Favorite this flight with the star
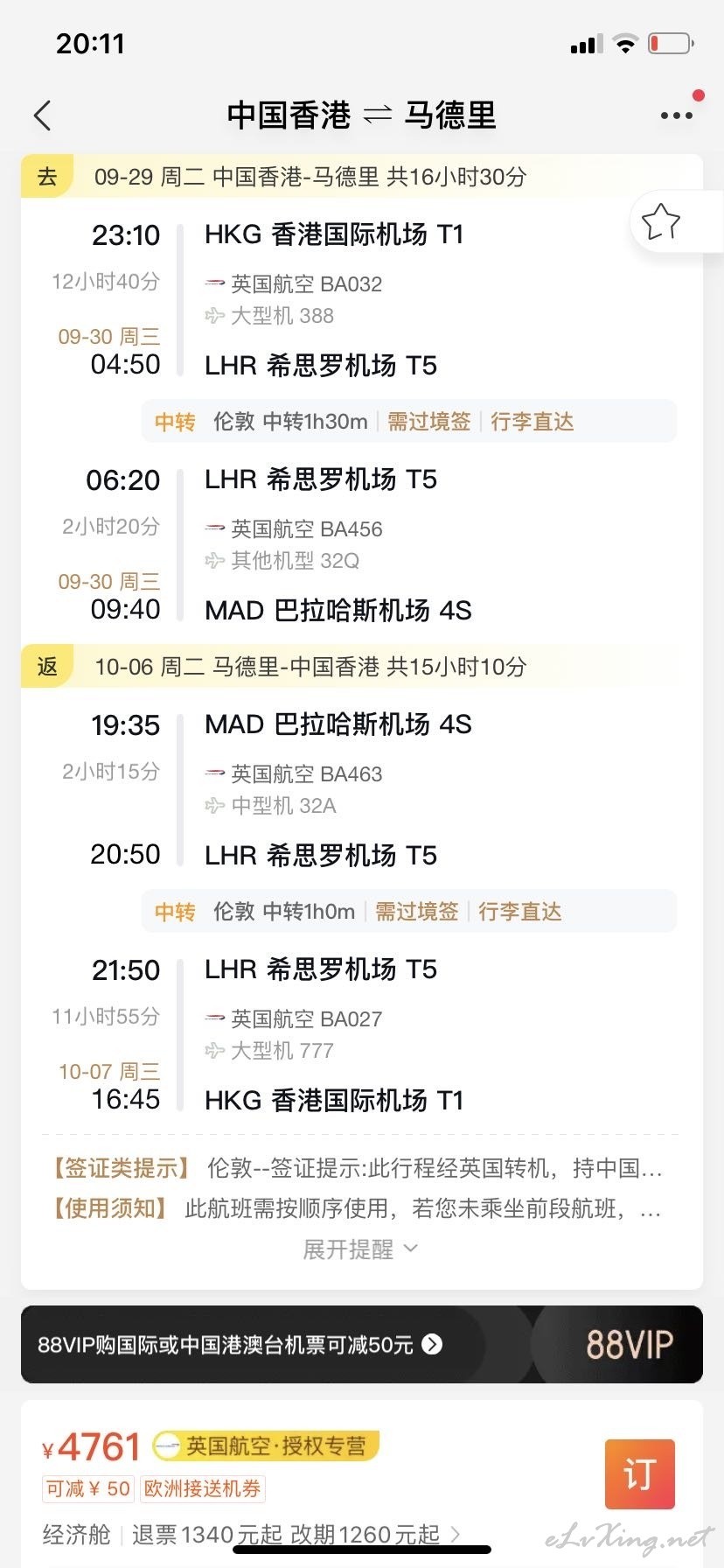The height and width of the screenshot is (1568, 724). [x=661, y=221]
